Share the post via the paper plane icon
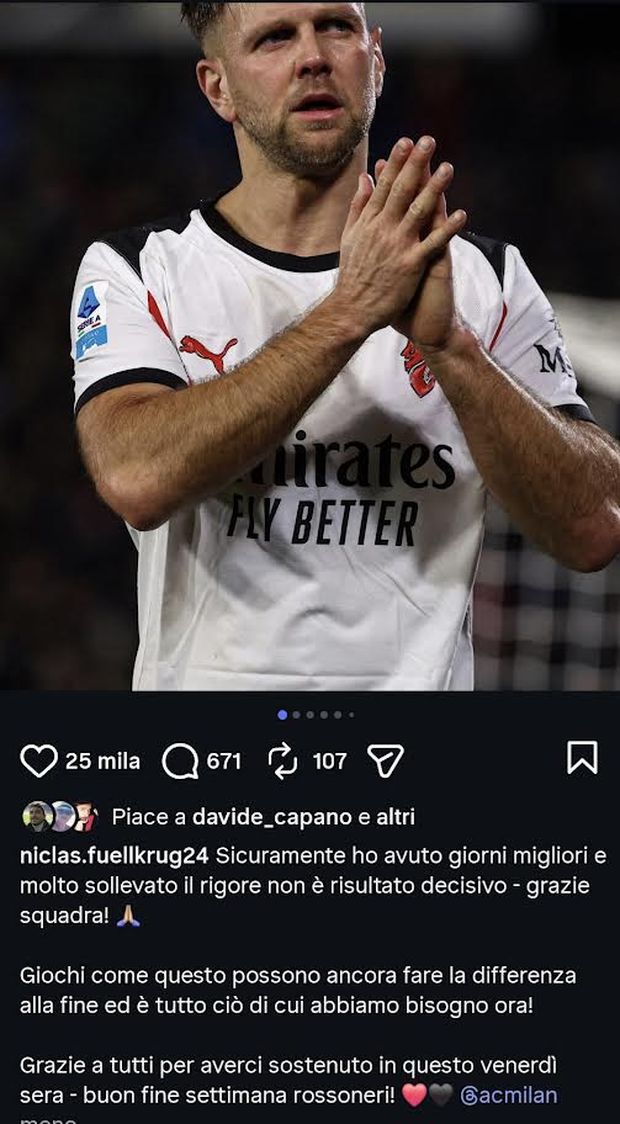 tap(385, 761)
